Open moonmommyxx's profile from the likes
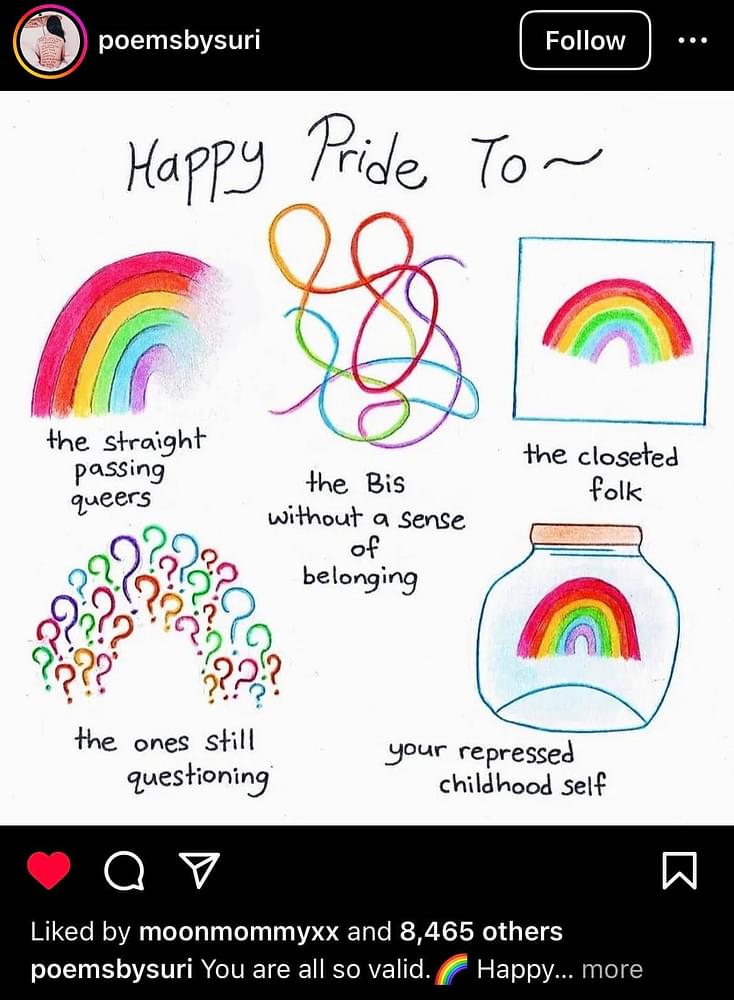This screenshot has width=734, height=1000. 238,932
